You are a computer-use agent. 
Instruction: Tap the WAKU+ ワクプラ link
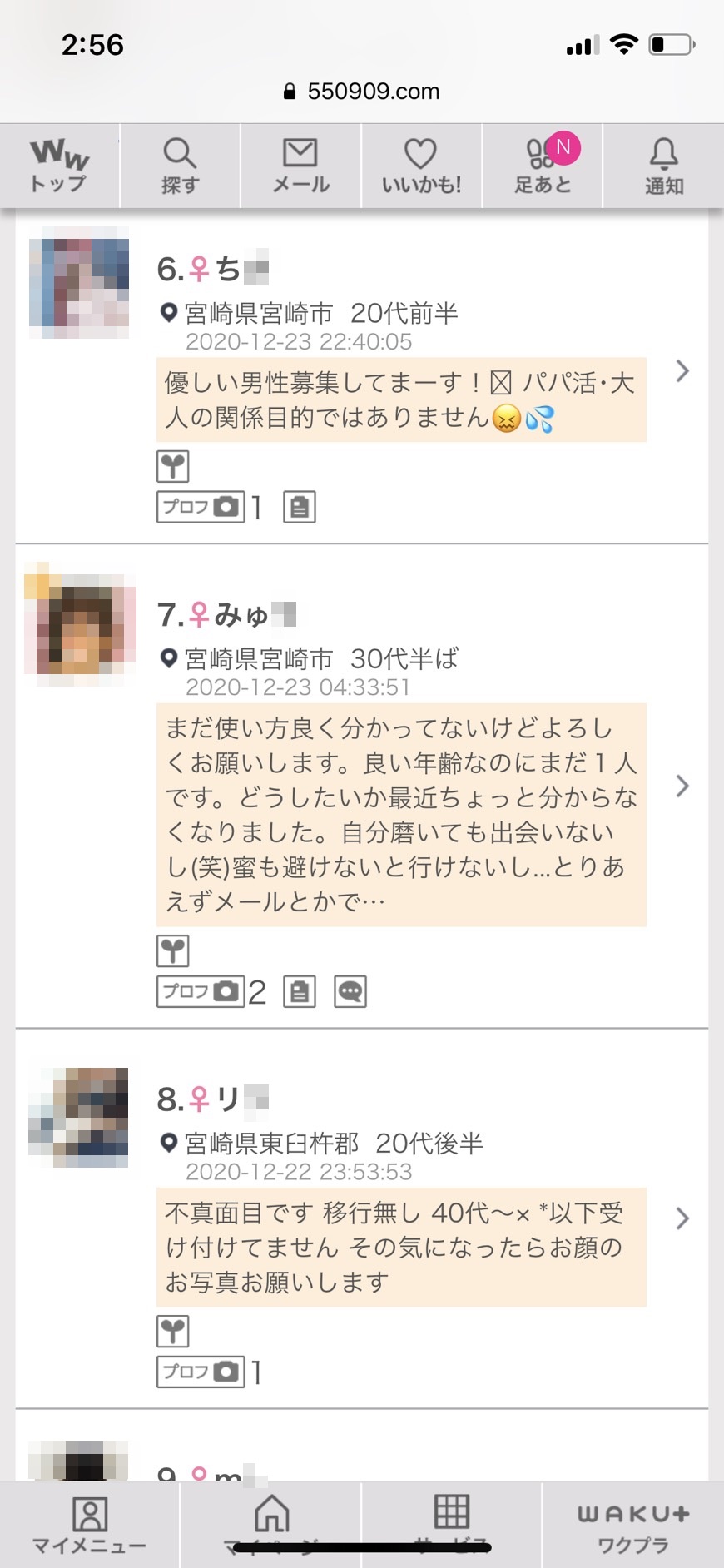(x=633, y=1525)
